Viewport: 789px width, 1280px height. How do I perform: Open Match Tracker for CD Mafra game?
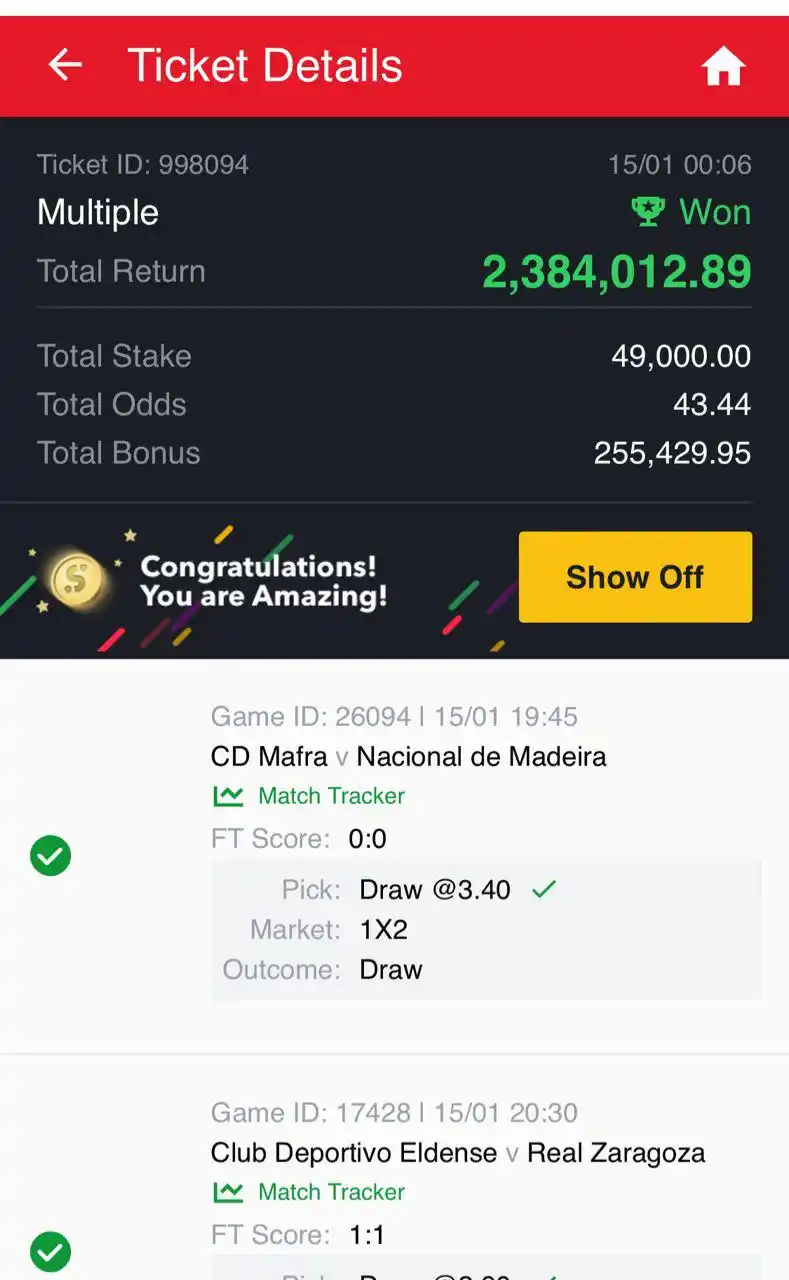pos(309,796)
